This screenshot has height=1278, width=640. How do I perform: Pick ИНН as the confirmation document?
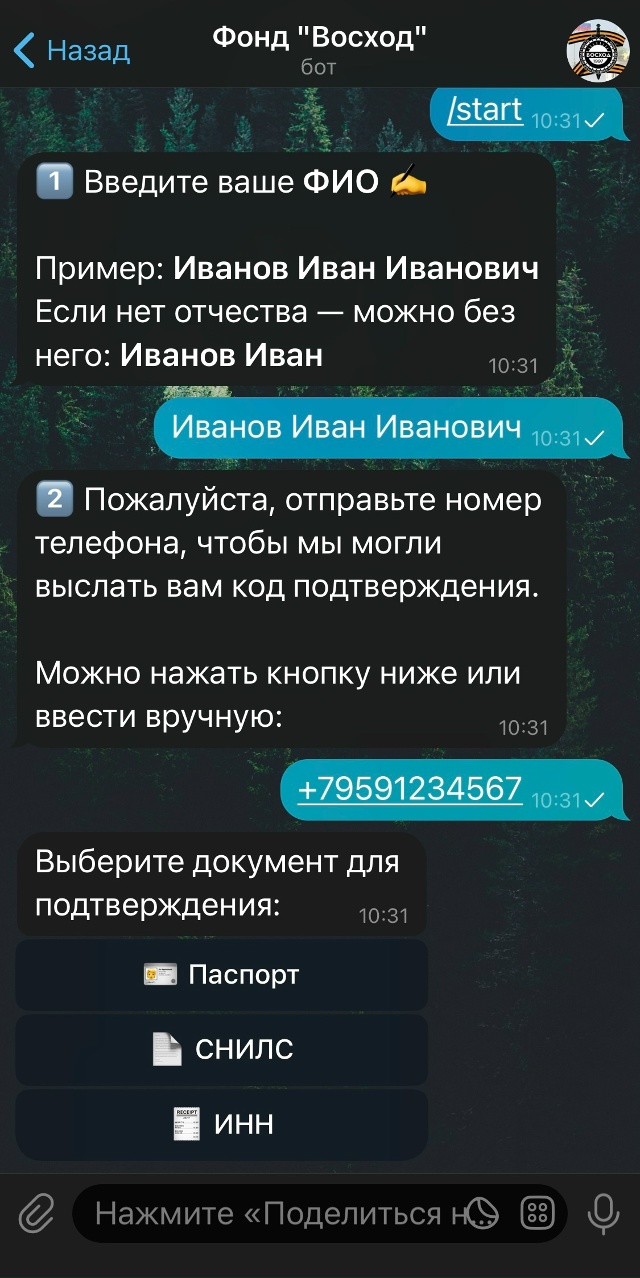click(222, 1125)
